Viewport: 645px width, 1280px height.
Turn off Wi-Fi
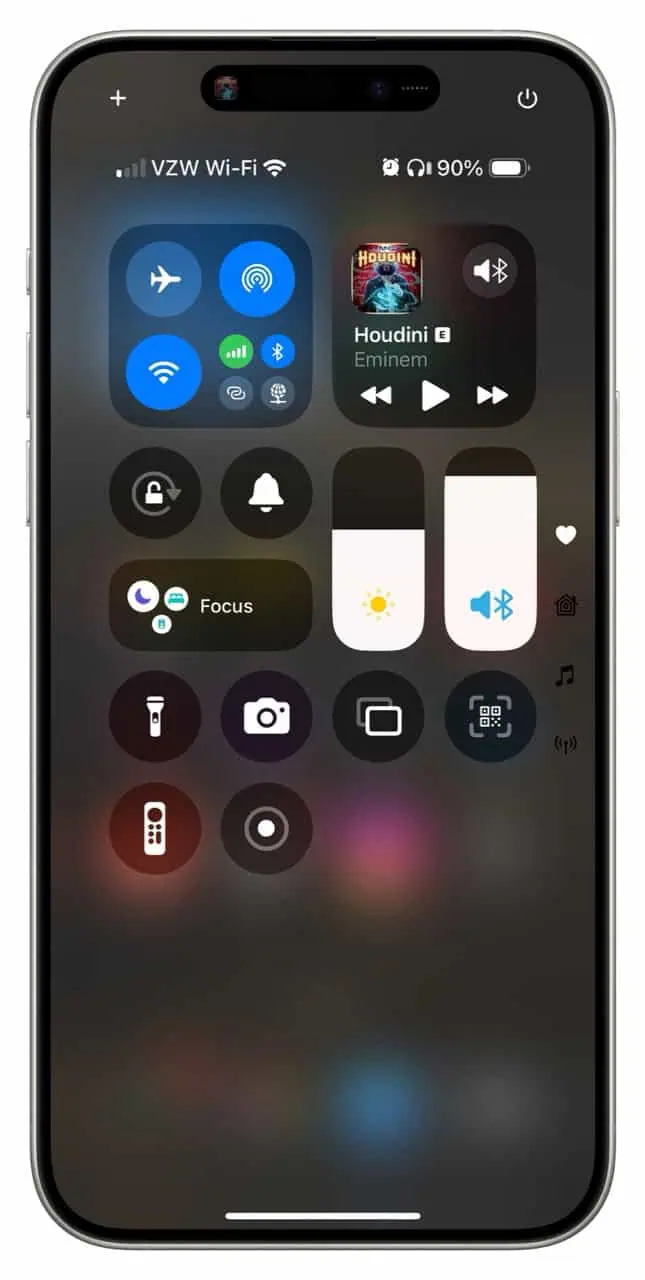click(x=164, y=372)
